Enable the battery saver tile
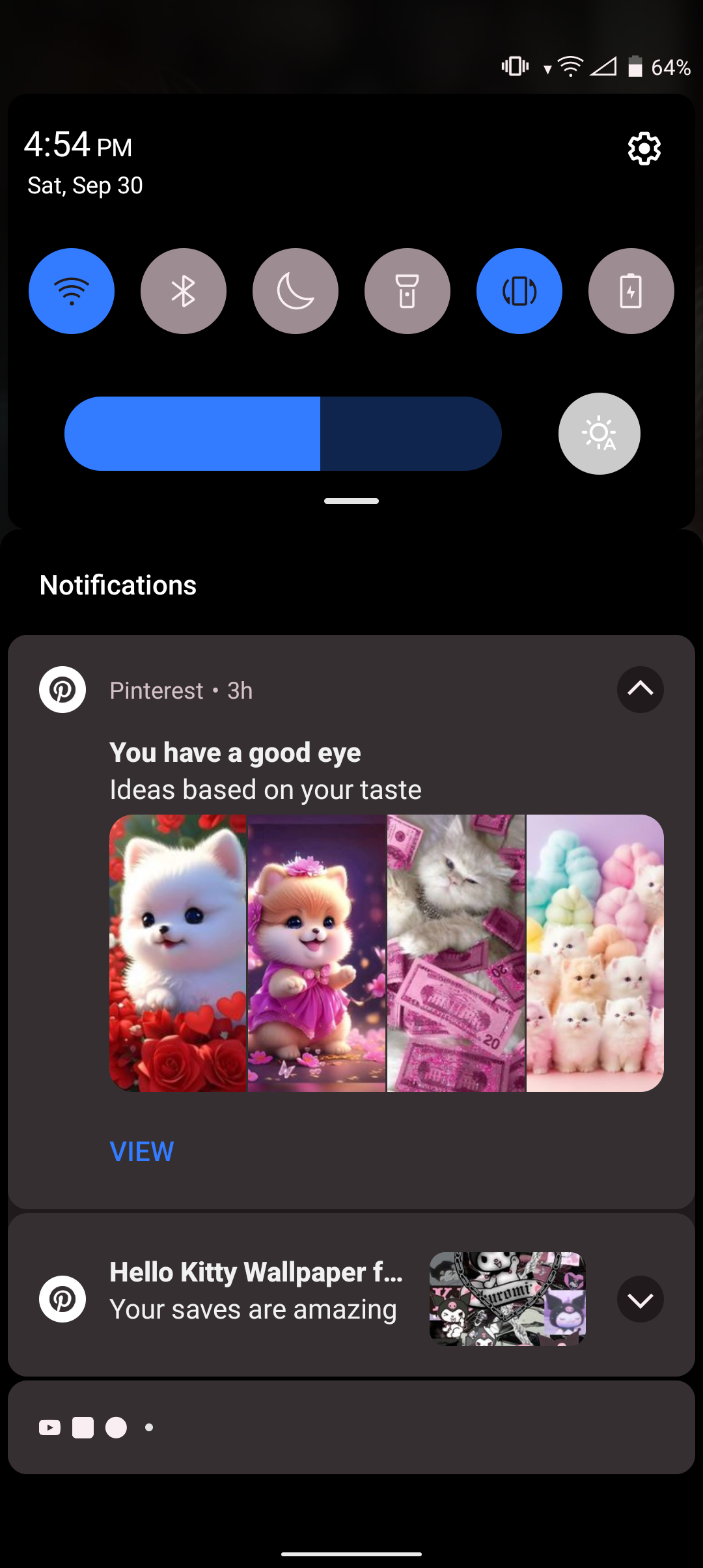 631,291
